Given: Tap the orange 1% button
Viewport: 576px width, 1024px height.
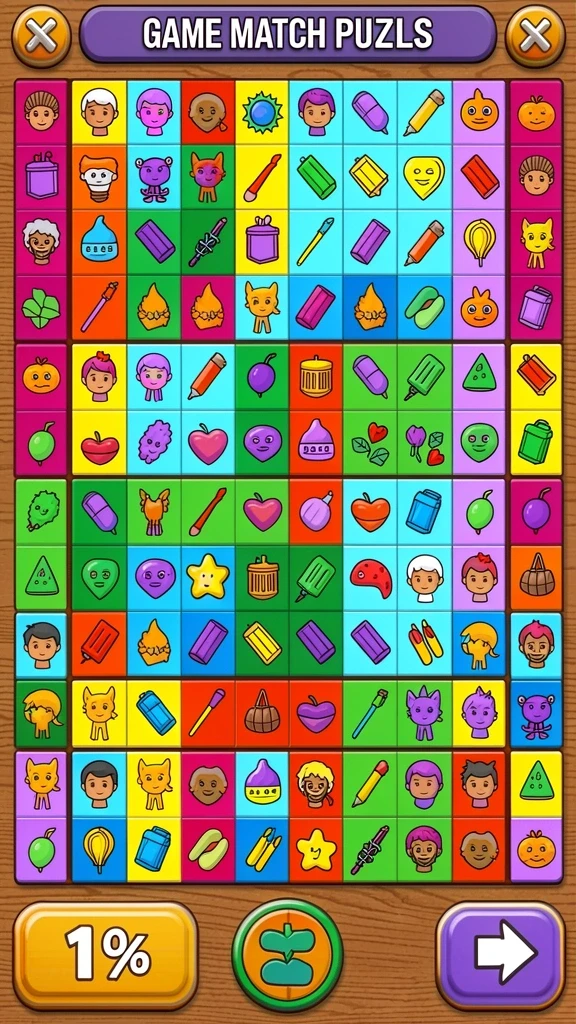Looking at the screenshot, I should tap(105, 956).
